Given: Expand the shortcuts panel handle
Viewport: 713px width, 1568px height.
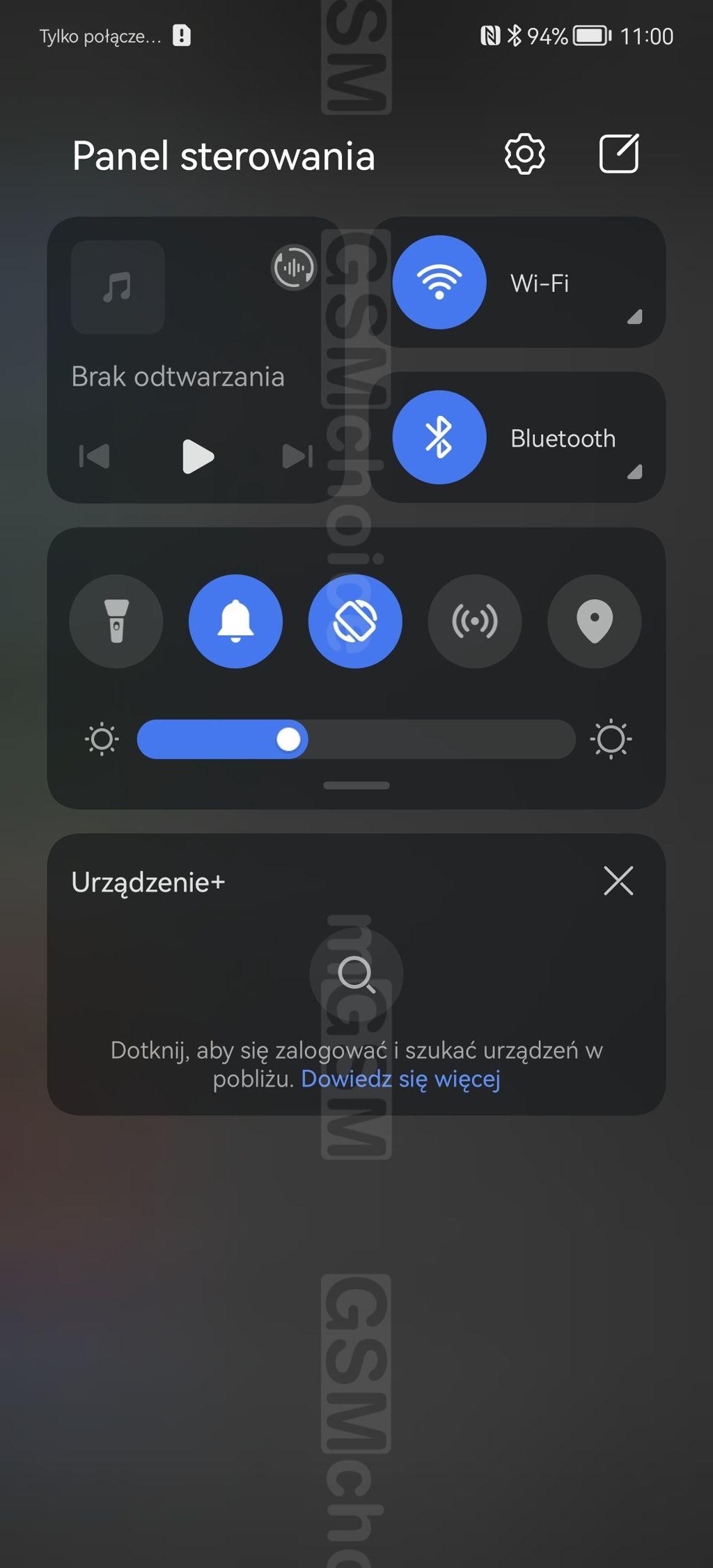Looking at the screenshot, I should click(x=356, y=786).
